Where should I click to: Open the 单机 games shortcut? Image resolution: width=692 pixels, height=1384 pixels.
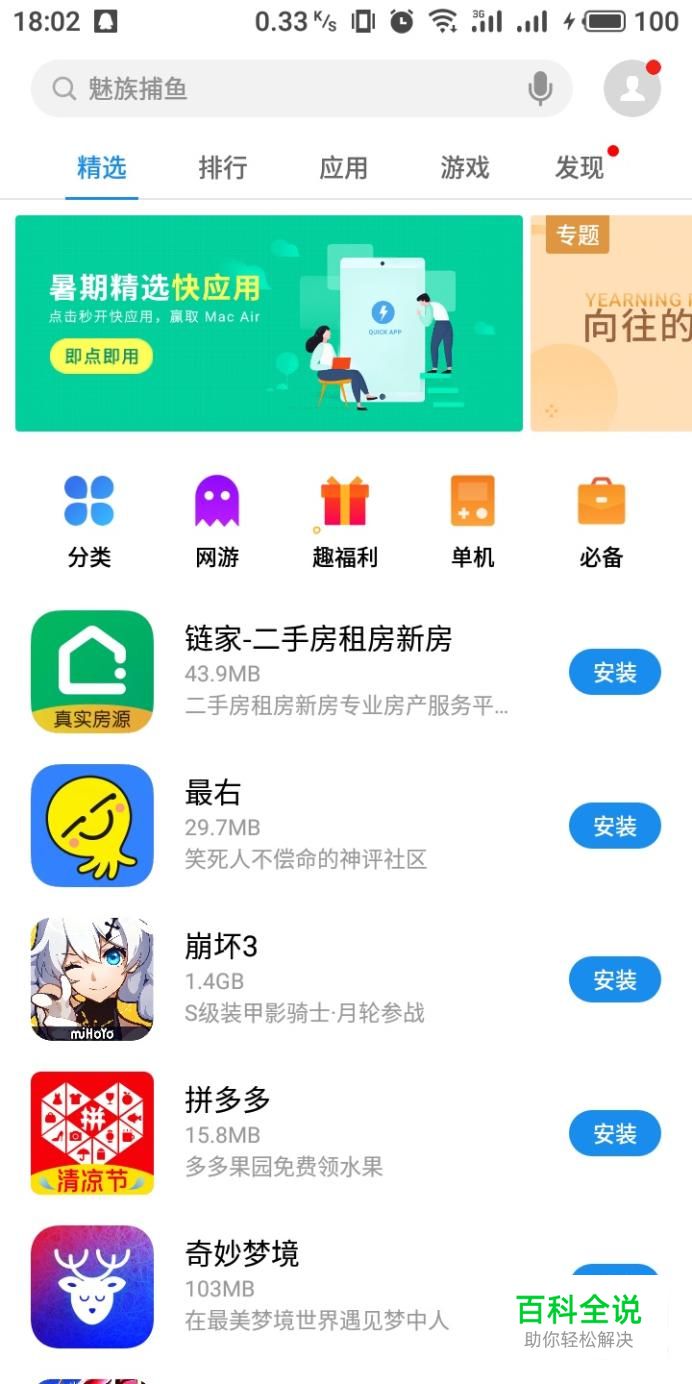point(473,521)
